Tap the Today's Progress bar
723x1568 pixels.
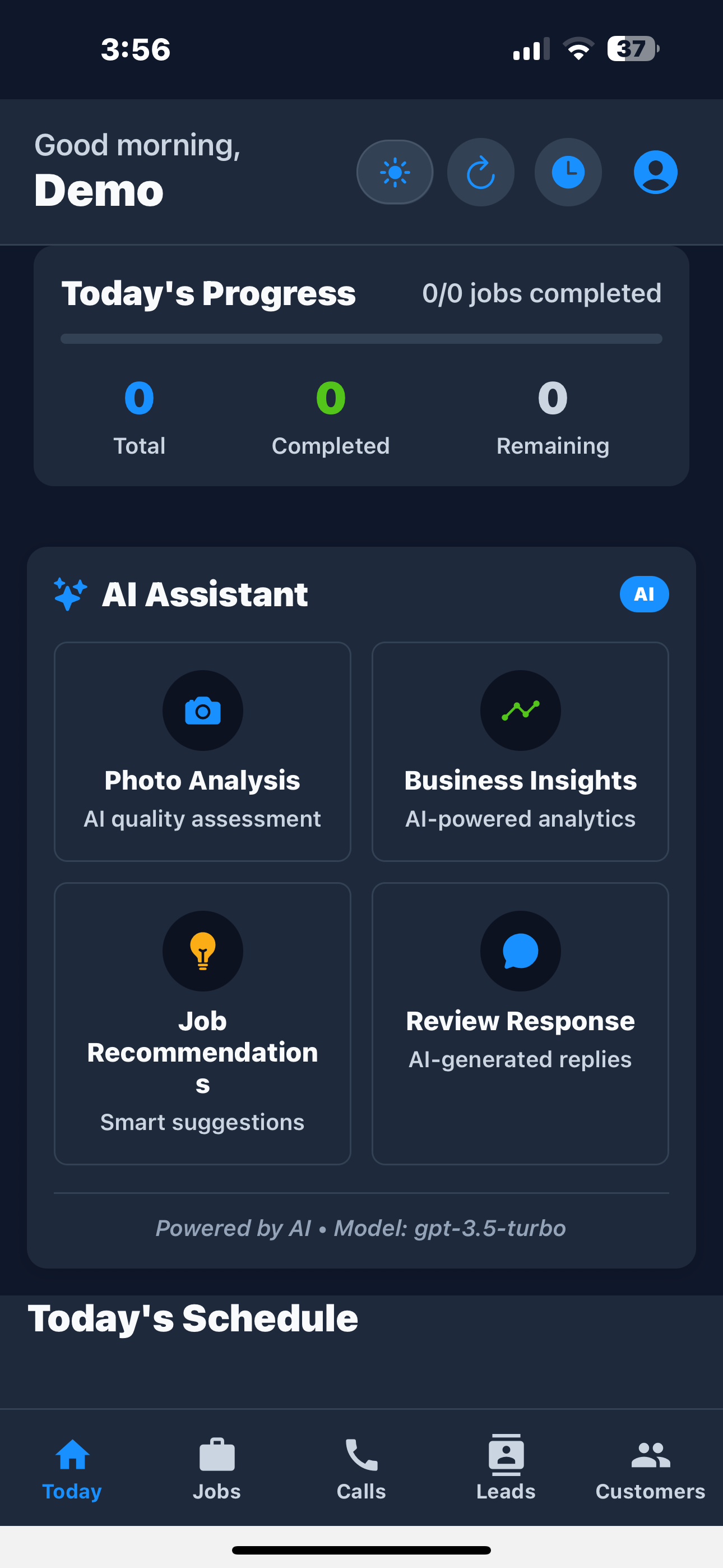[361, 338]
